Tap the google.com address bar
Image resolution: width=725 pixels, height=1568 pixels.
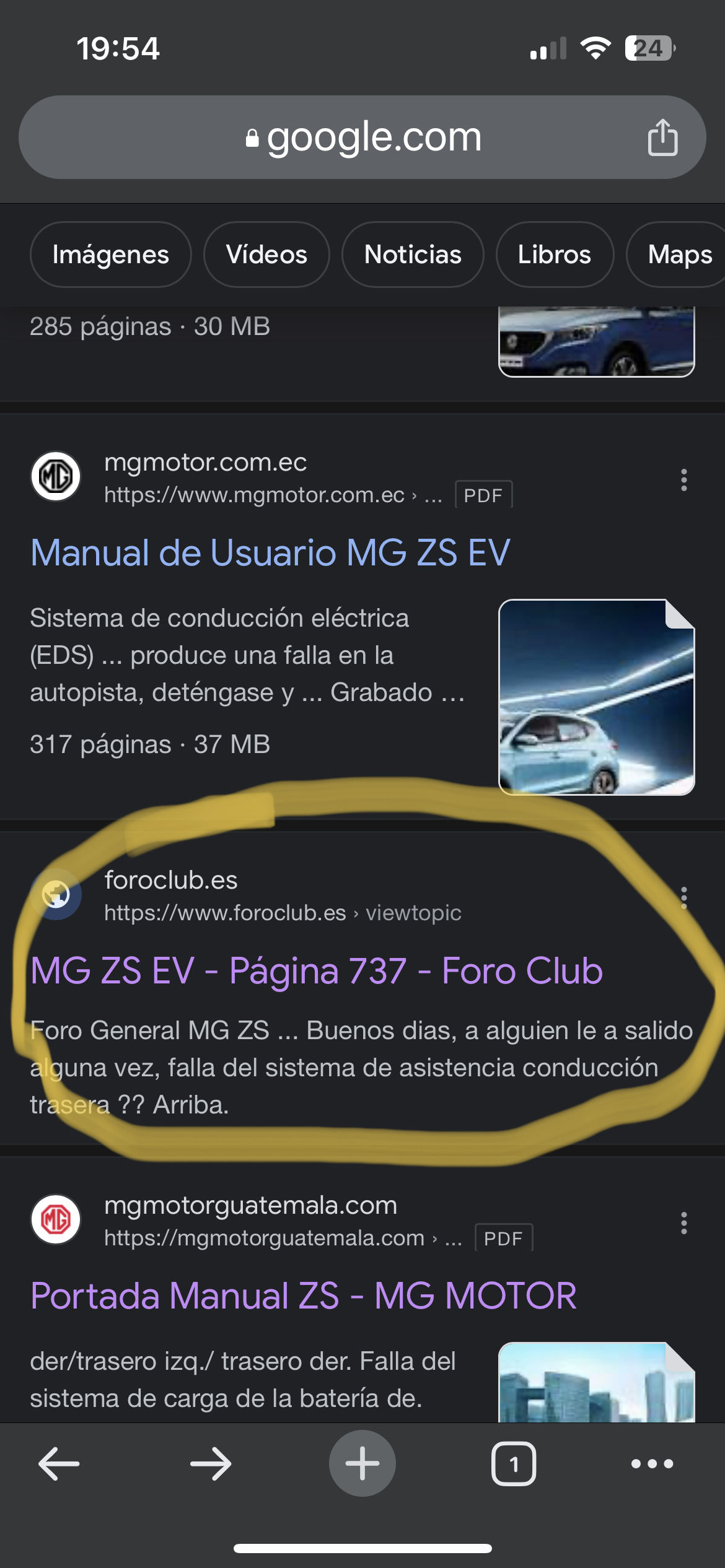(362, 137)
